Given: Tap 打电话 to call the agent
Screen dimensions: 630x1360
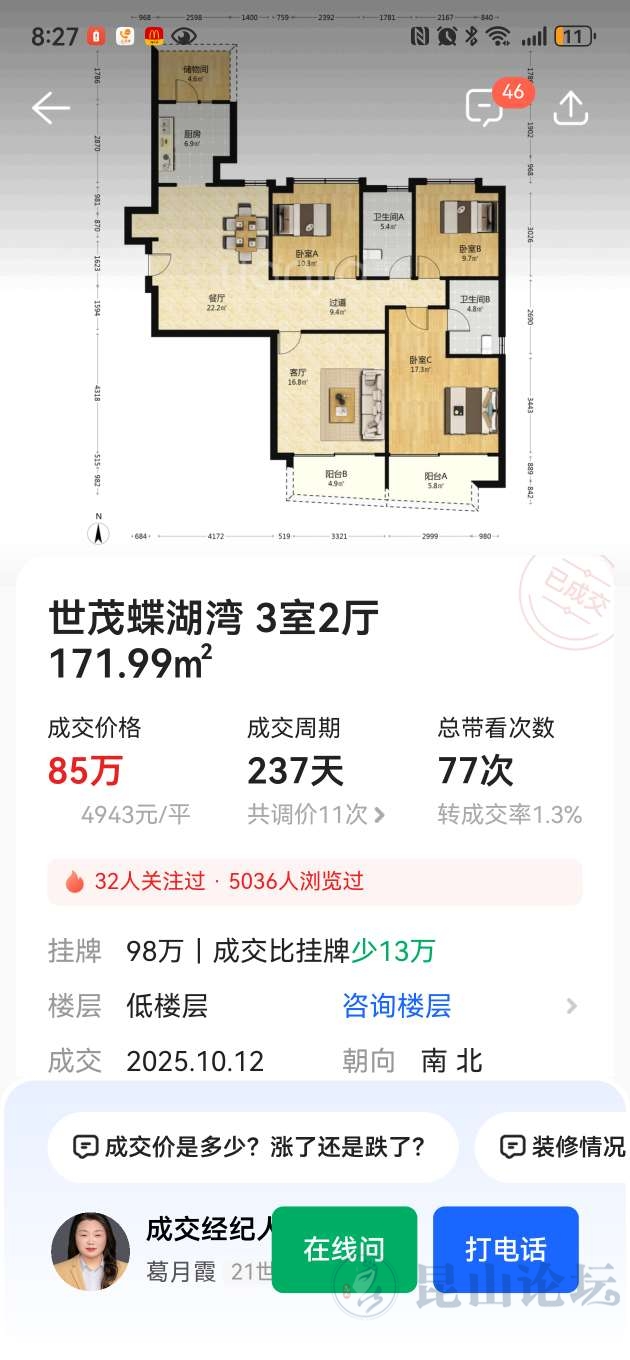Looking at the screenshot, I should [x=505, y=1249].
